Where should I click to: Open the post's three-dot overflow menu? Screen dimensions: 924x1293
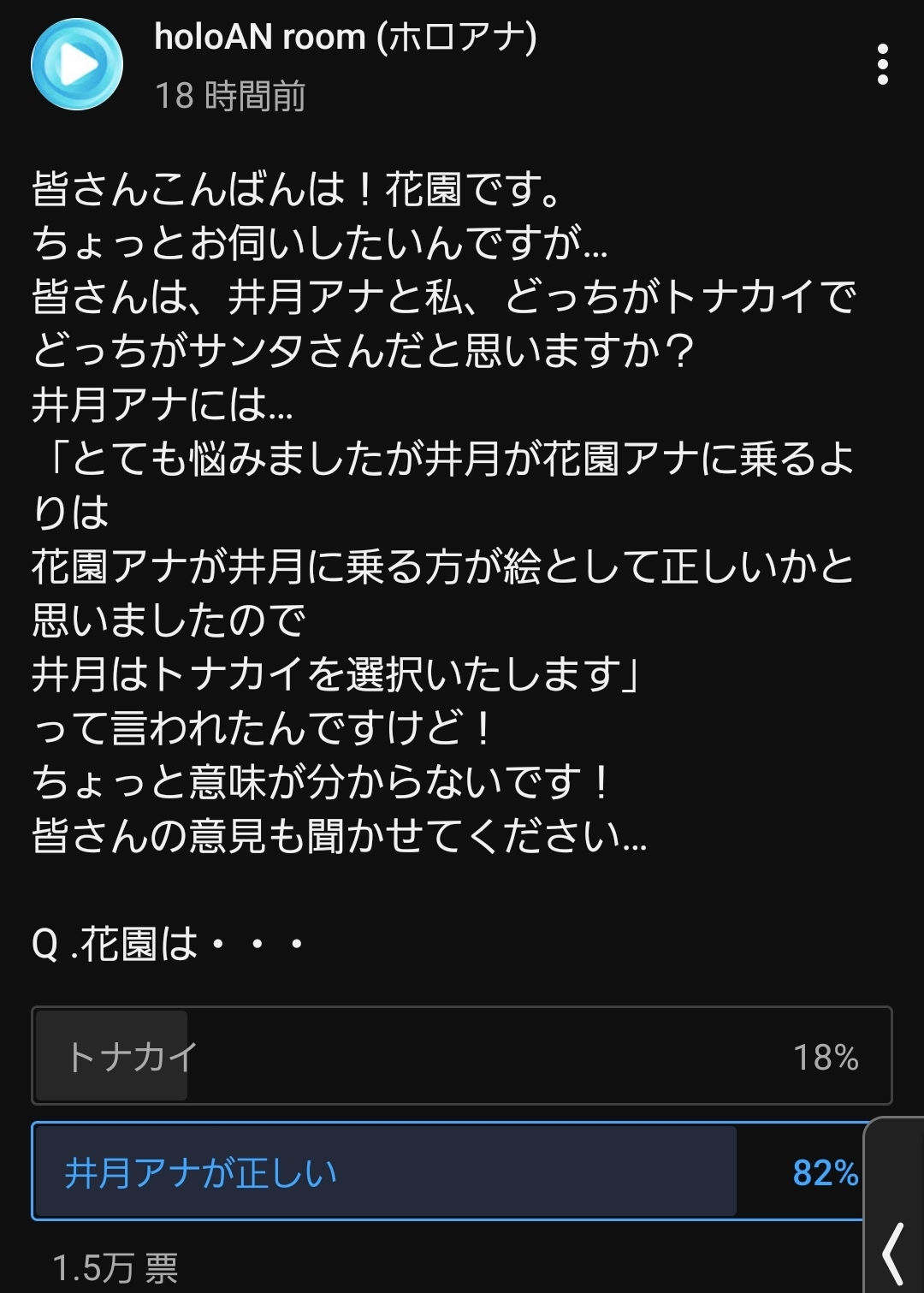click(883, 65)
